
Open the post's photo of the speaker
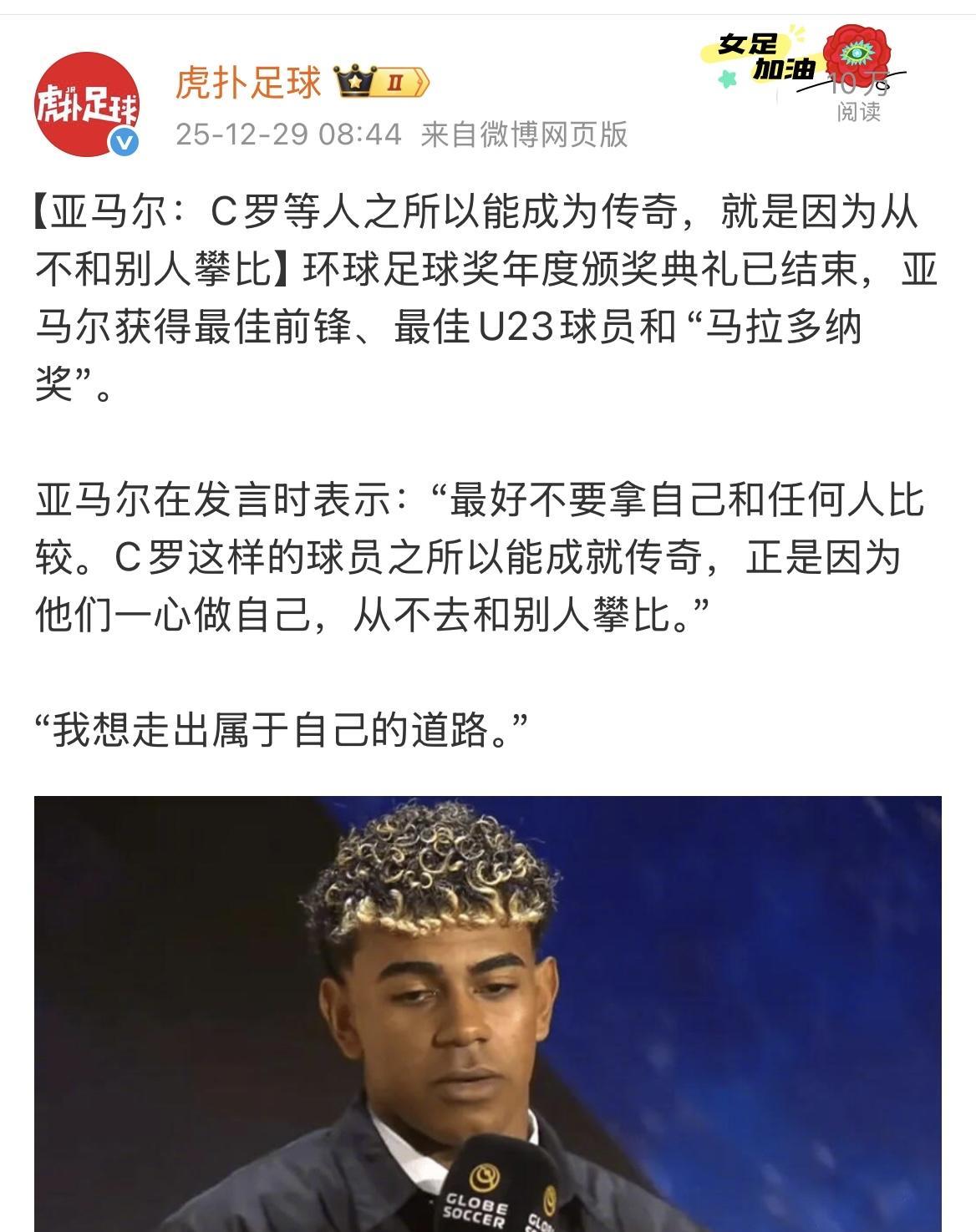click(488, 1013)
